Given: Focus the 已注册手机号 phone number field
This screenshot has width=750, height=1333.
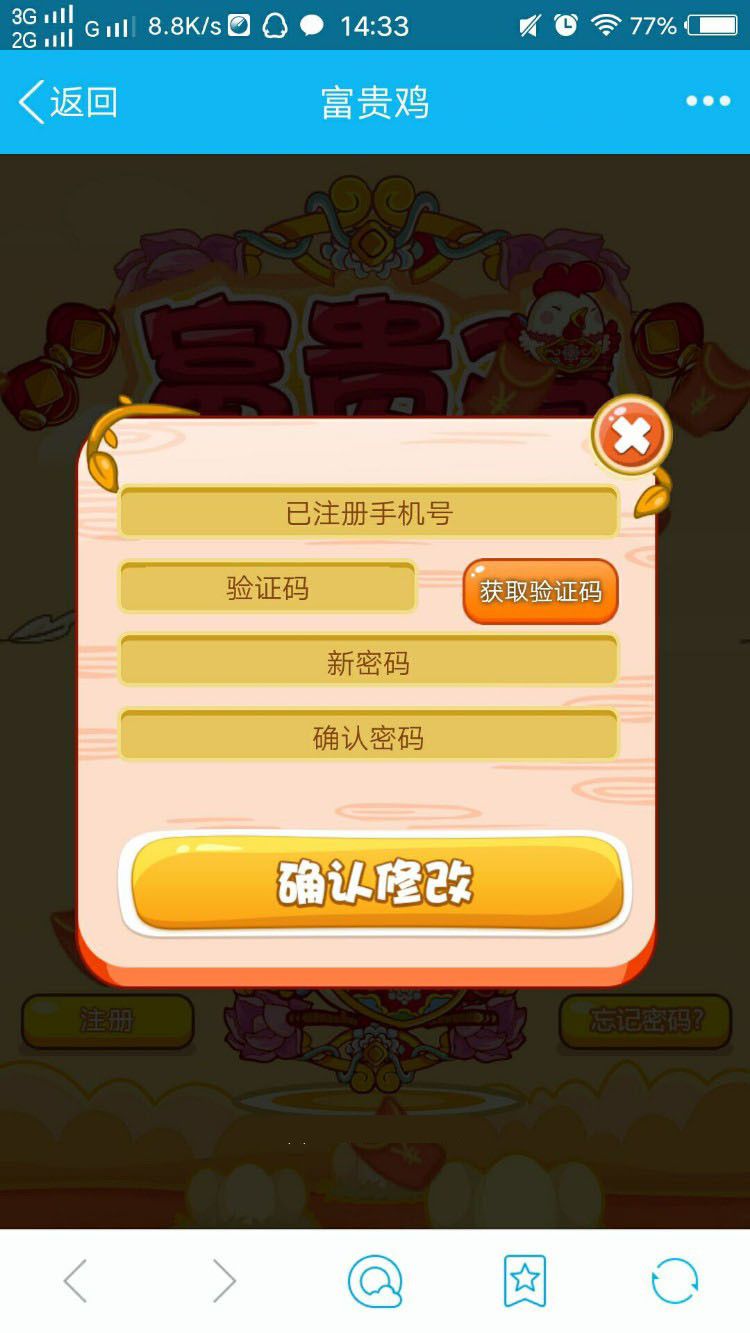Looking at the screenshot, I should (x=368, y=514).
